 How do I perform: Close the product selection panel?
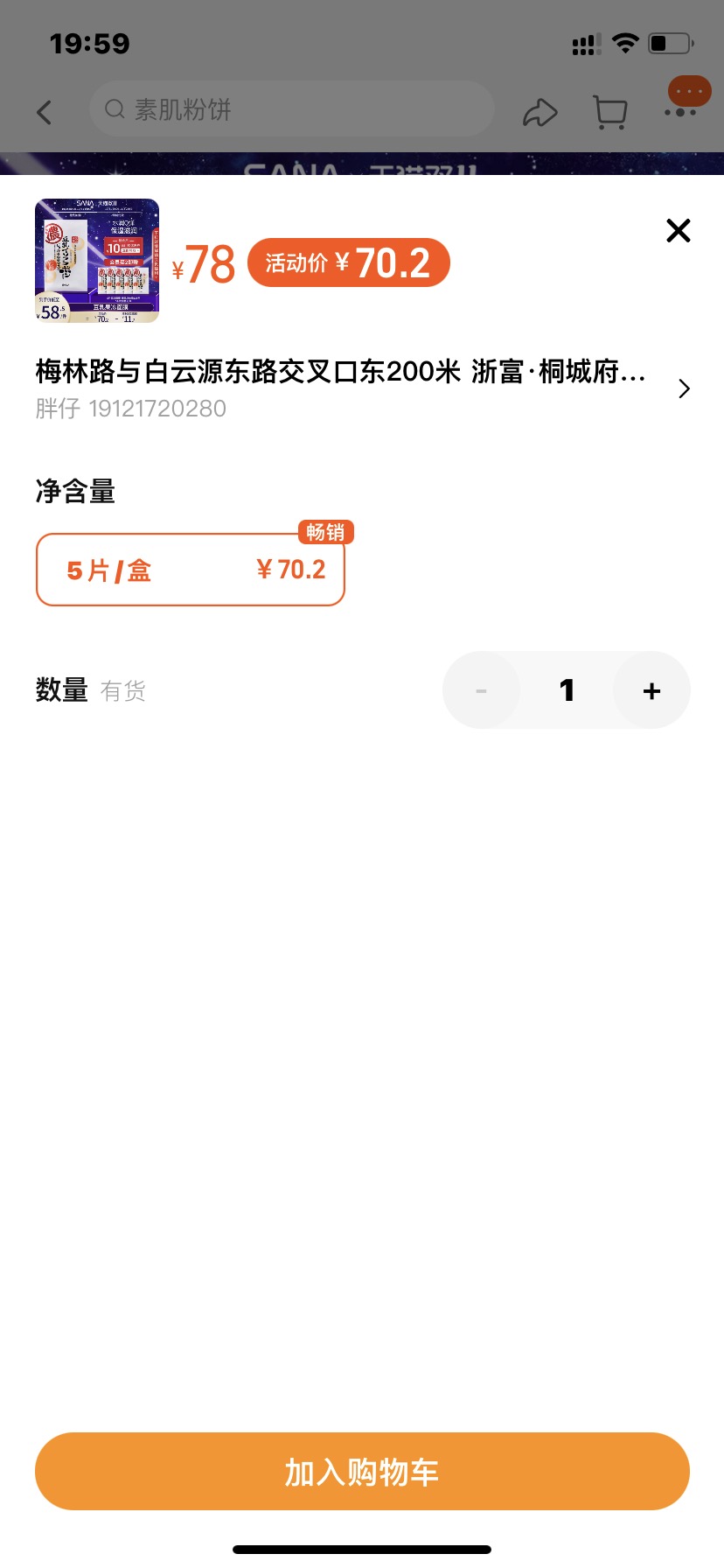coord(678,231)
